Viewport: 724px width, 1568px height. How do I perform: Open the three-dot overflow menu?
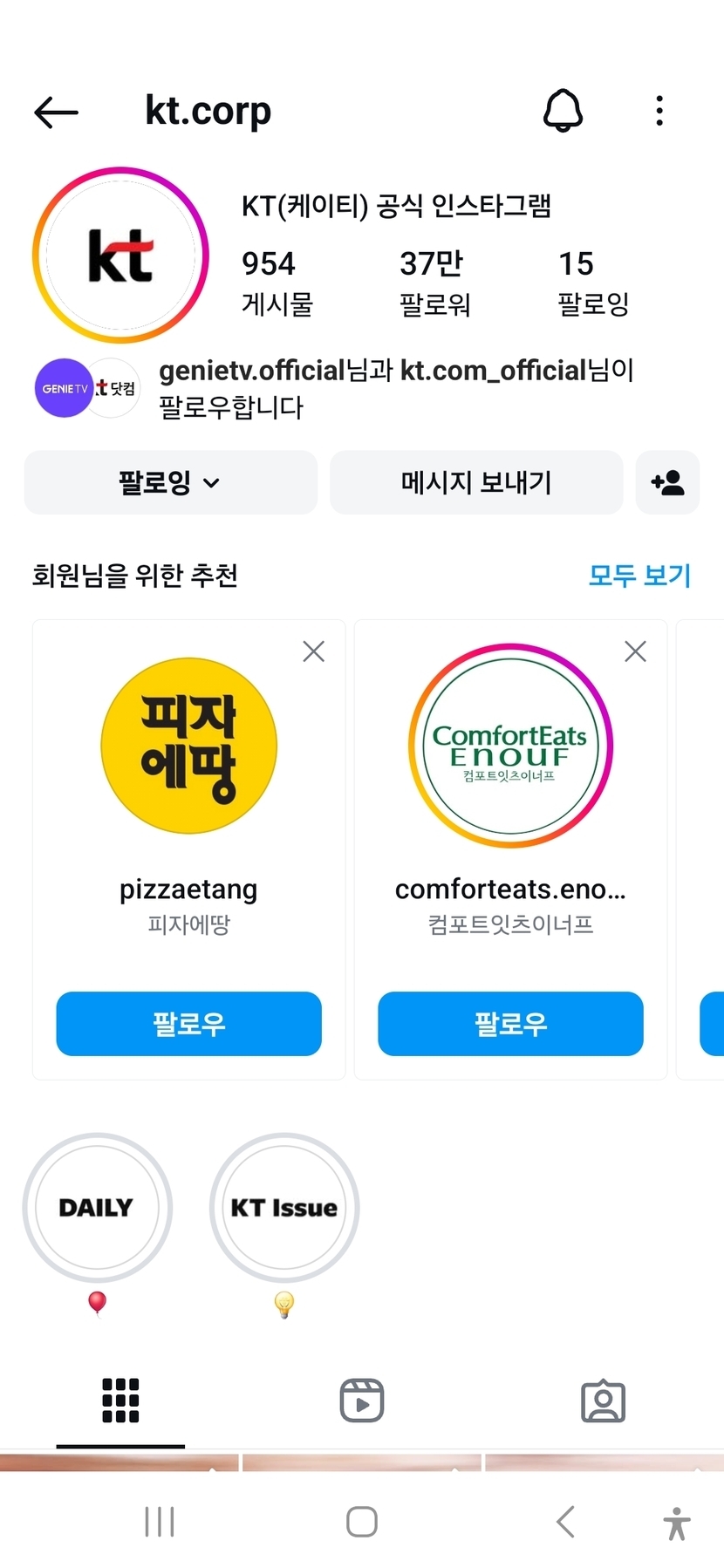click(659, 111)
